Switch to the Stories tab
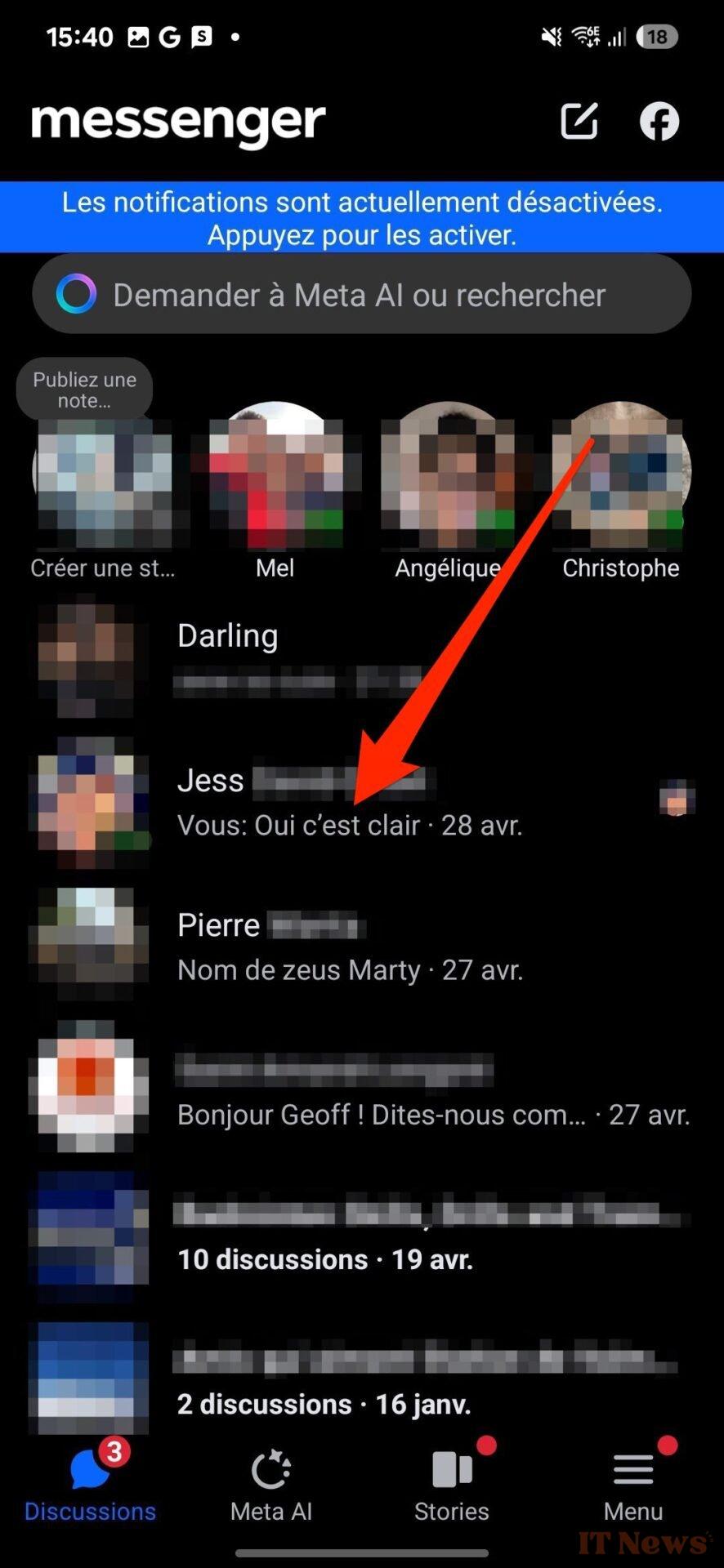724x1568 pixels. (x=452, y=1487)
